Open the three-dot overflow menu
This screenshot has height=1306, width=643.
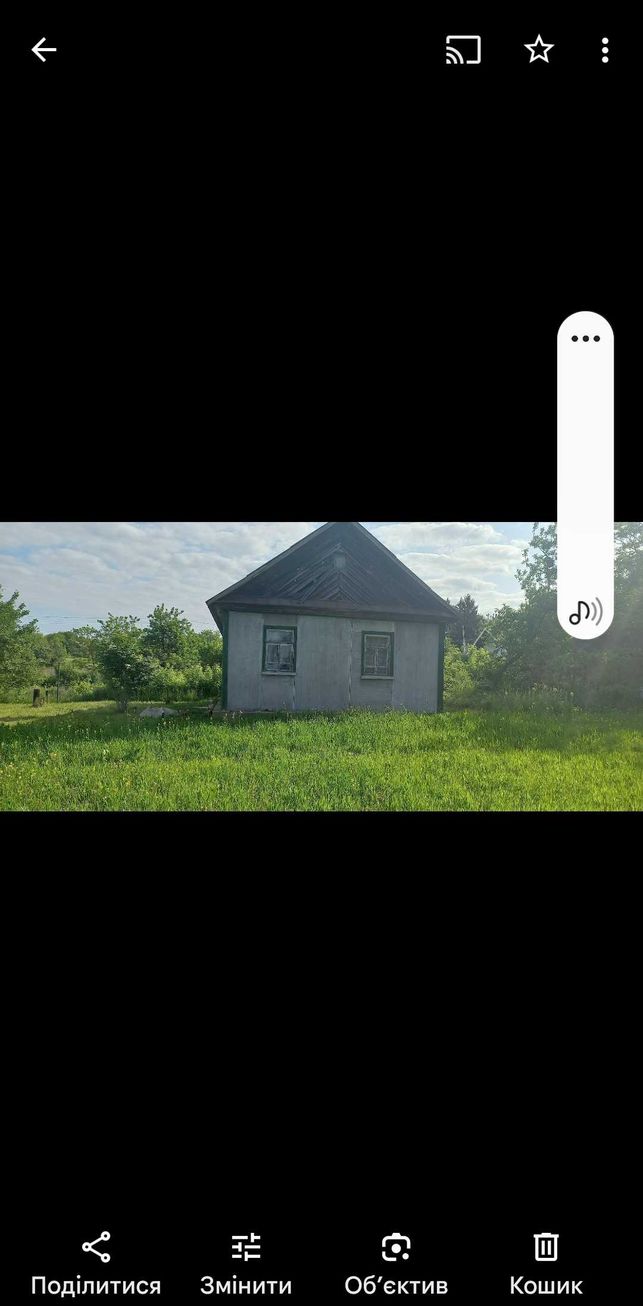pos(604,50)
